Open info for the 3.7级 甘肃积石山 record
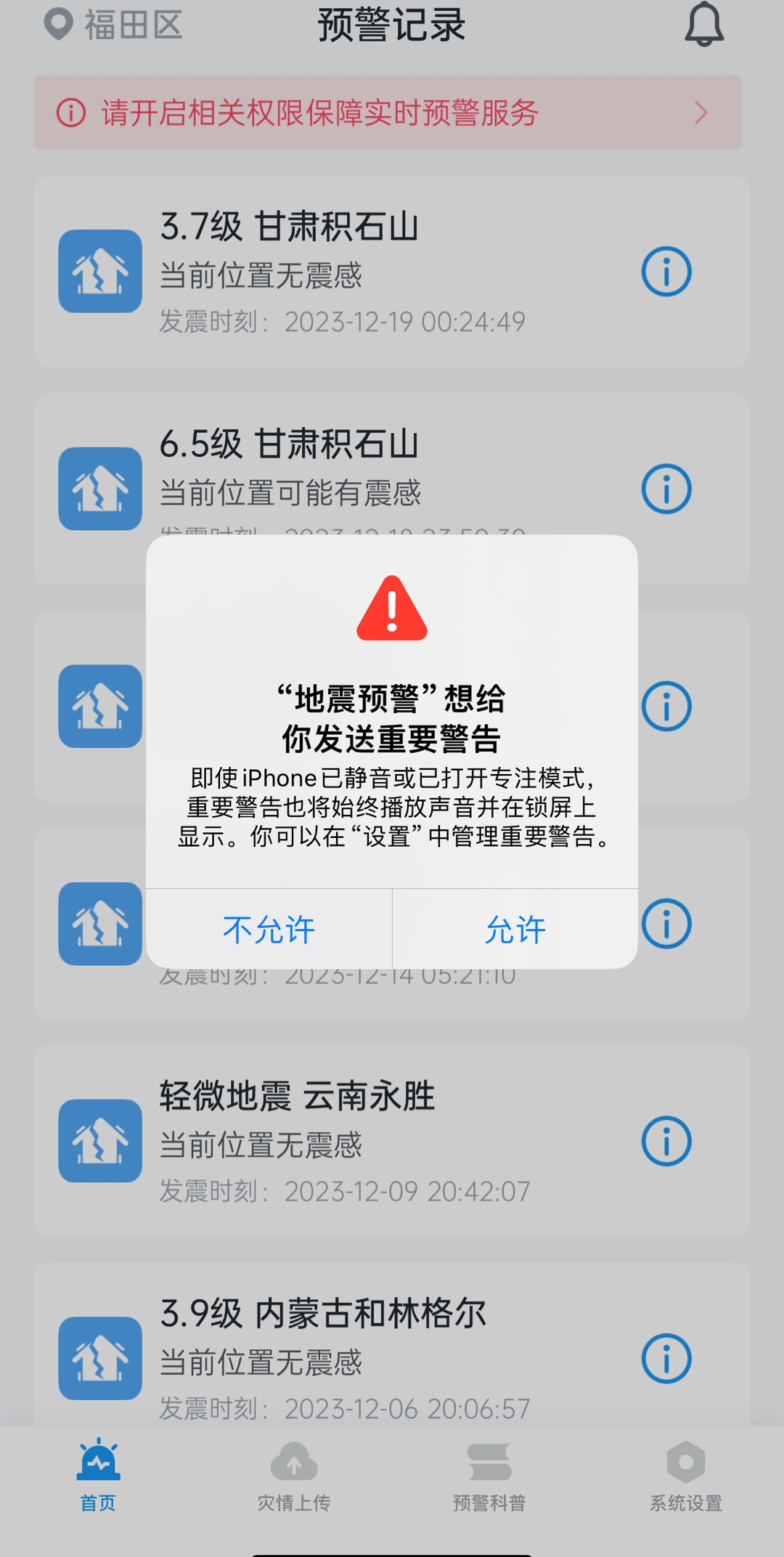 pyautogui.click(x=666, y=272)
